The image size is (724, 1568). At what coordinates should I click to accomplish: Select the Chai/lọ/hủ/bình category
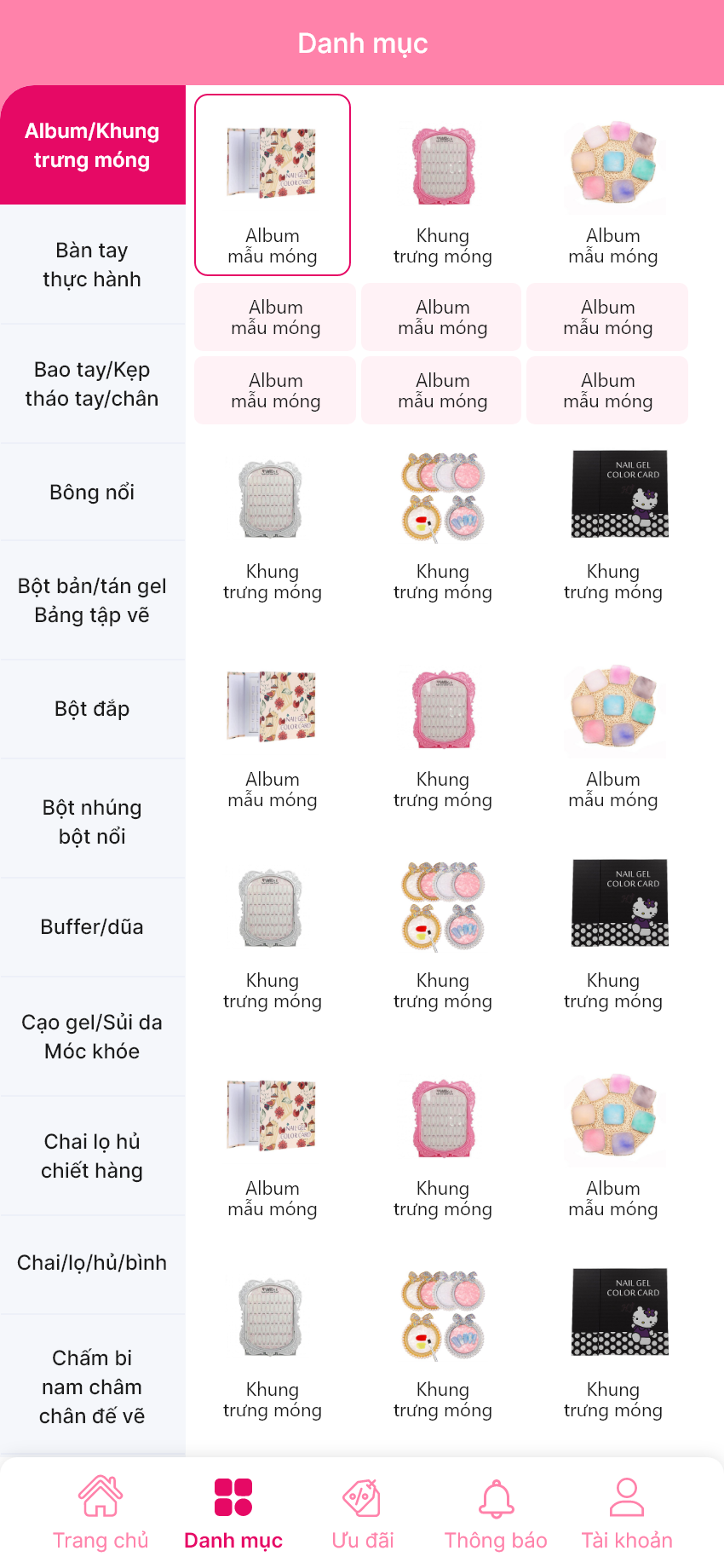tap(92, 1263)
